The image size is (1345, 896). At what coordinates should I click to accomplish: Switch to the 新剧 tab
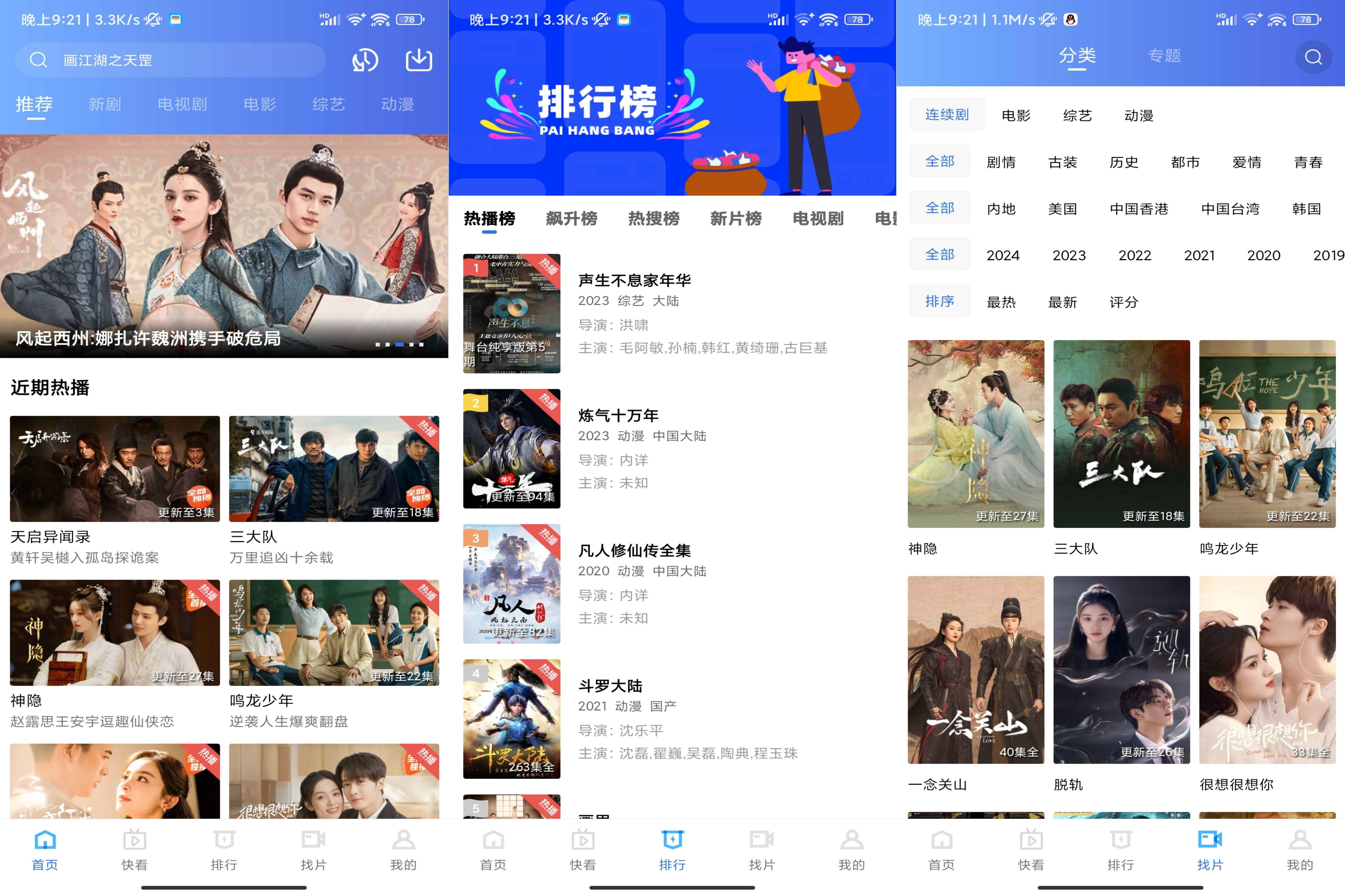pyautogui.click(x=105, y=104)
